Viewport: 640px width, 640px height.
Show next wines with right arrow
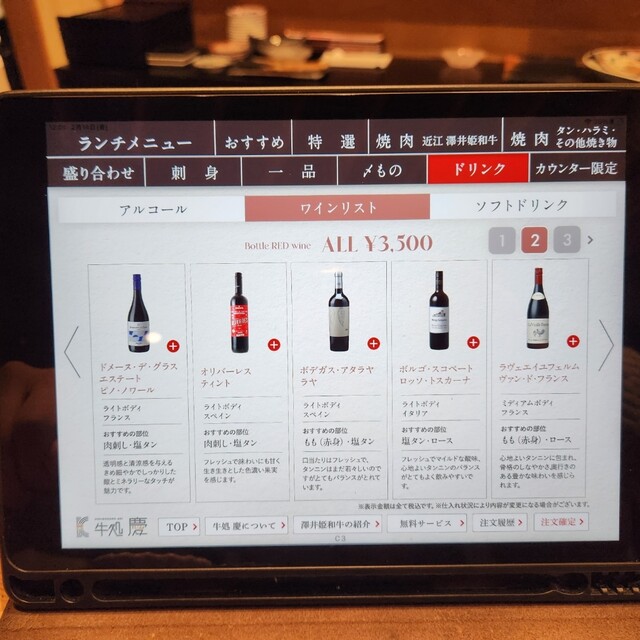click(606, 345)
